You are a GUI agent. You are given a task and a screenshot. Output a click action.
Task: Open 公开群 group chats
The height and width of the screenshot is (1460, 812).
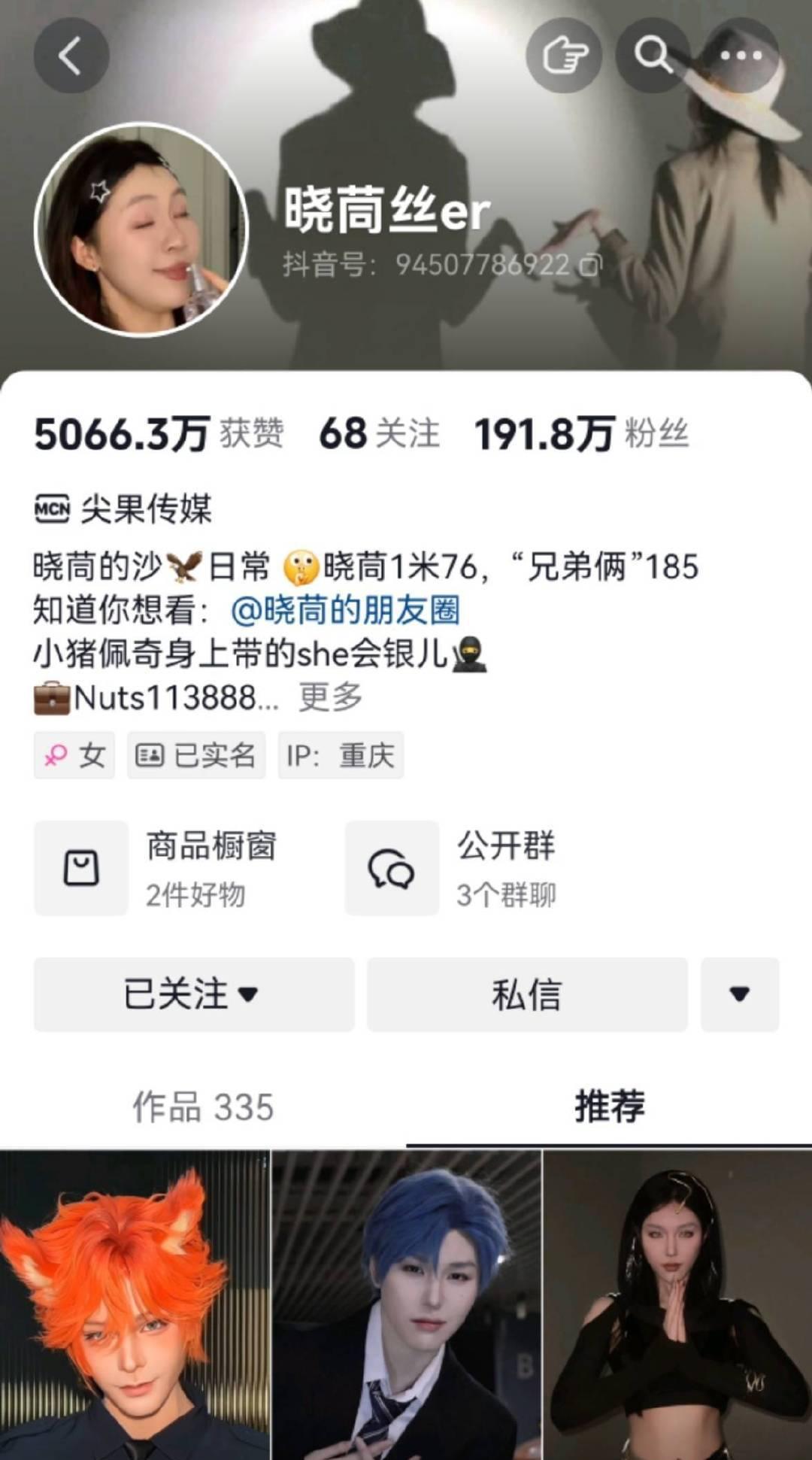point(451,868)
